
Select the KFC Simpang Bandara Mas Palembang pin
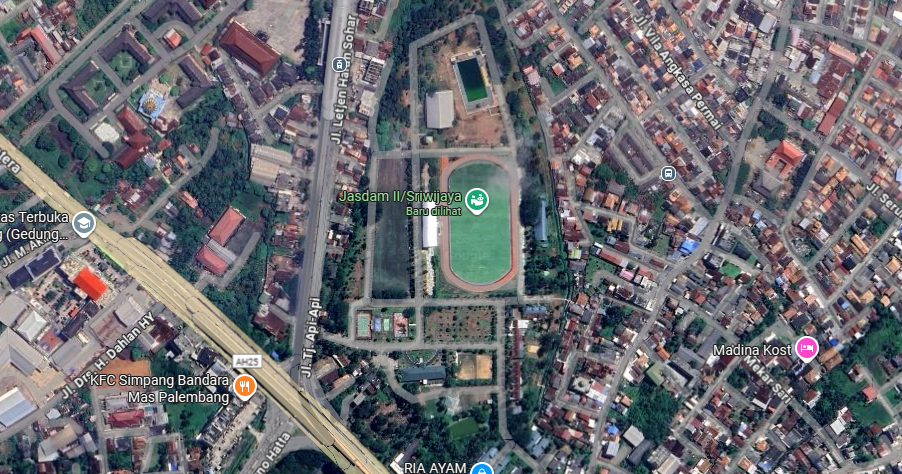click(244, 386)
